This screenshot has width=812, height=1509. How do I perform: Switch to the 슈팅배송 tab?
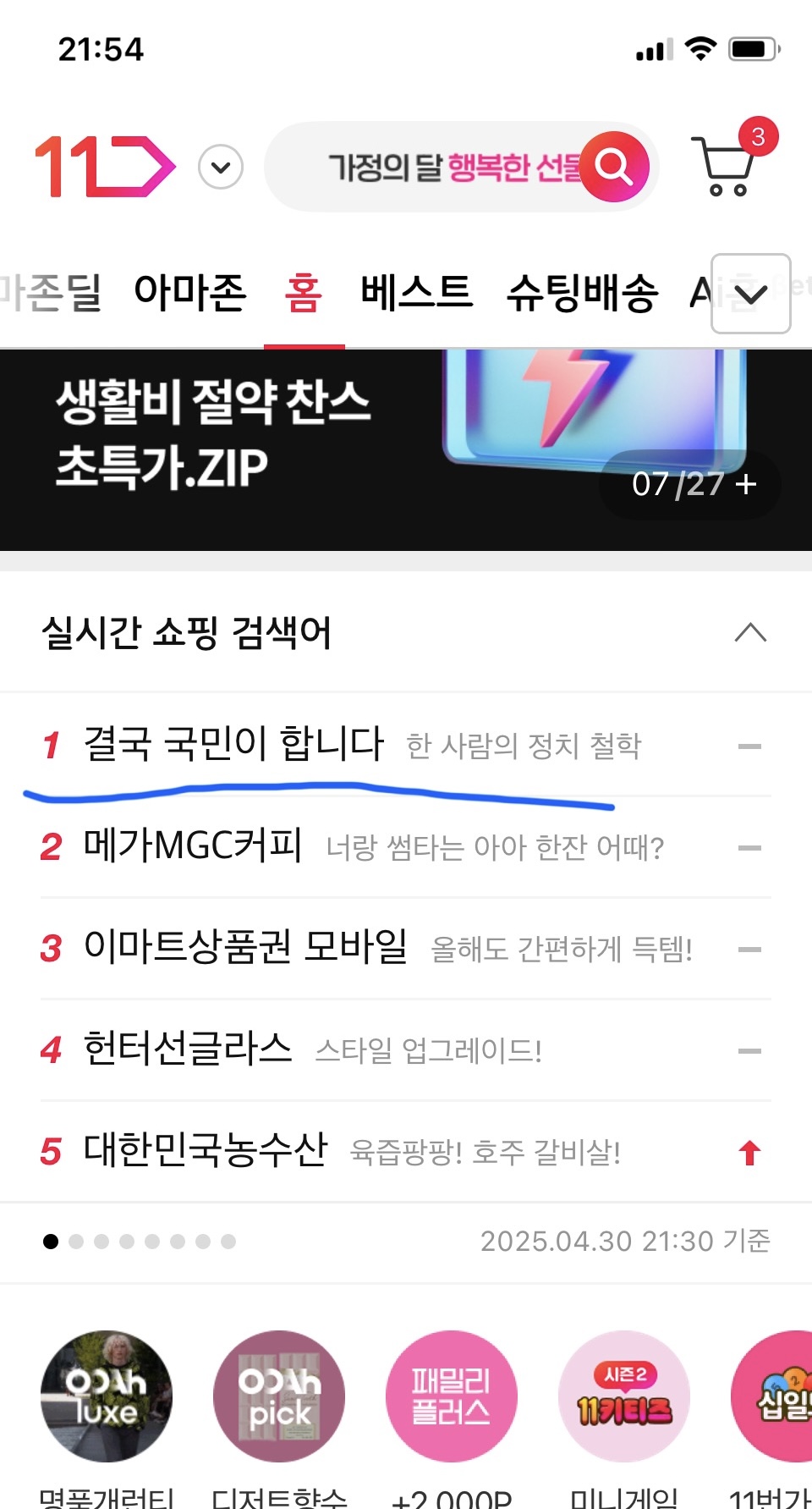582,293
